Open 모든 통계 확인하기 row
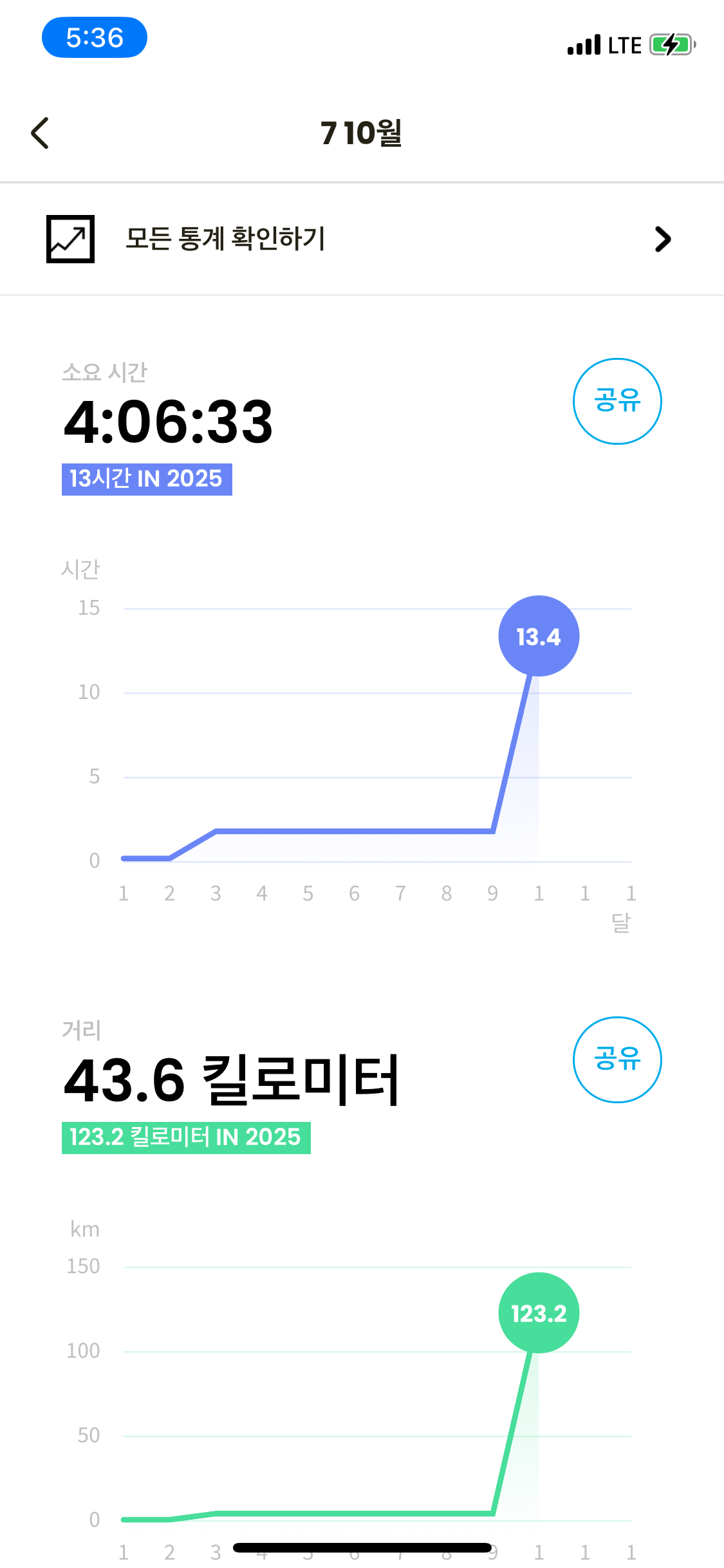724x1568 pixels. point(360,239)
